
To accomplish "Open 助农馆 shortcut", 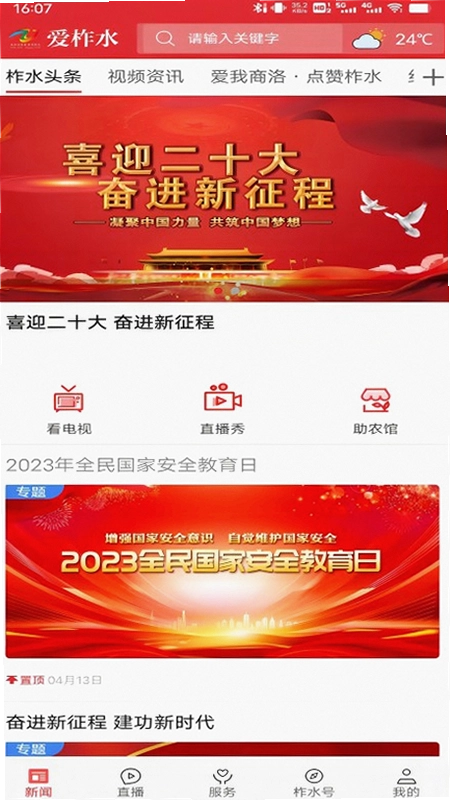I will click(375, 410).
